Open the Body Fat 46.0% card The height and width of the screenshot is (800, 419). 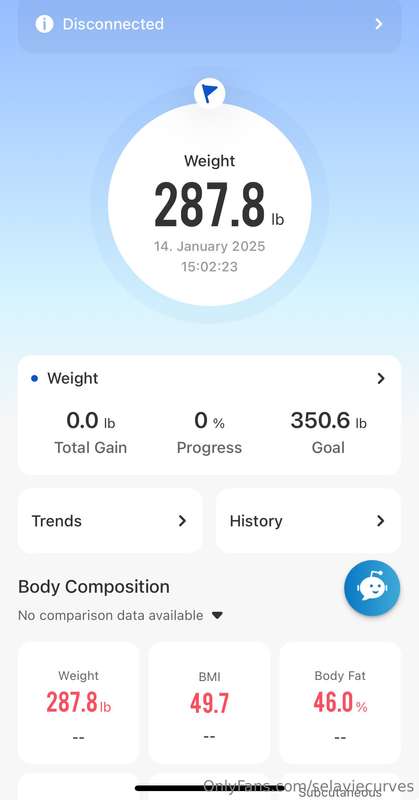point(340,703)
